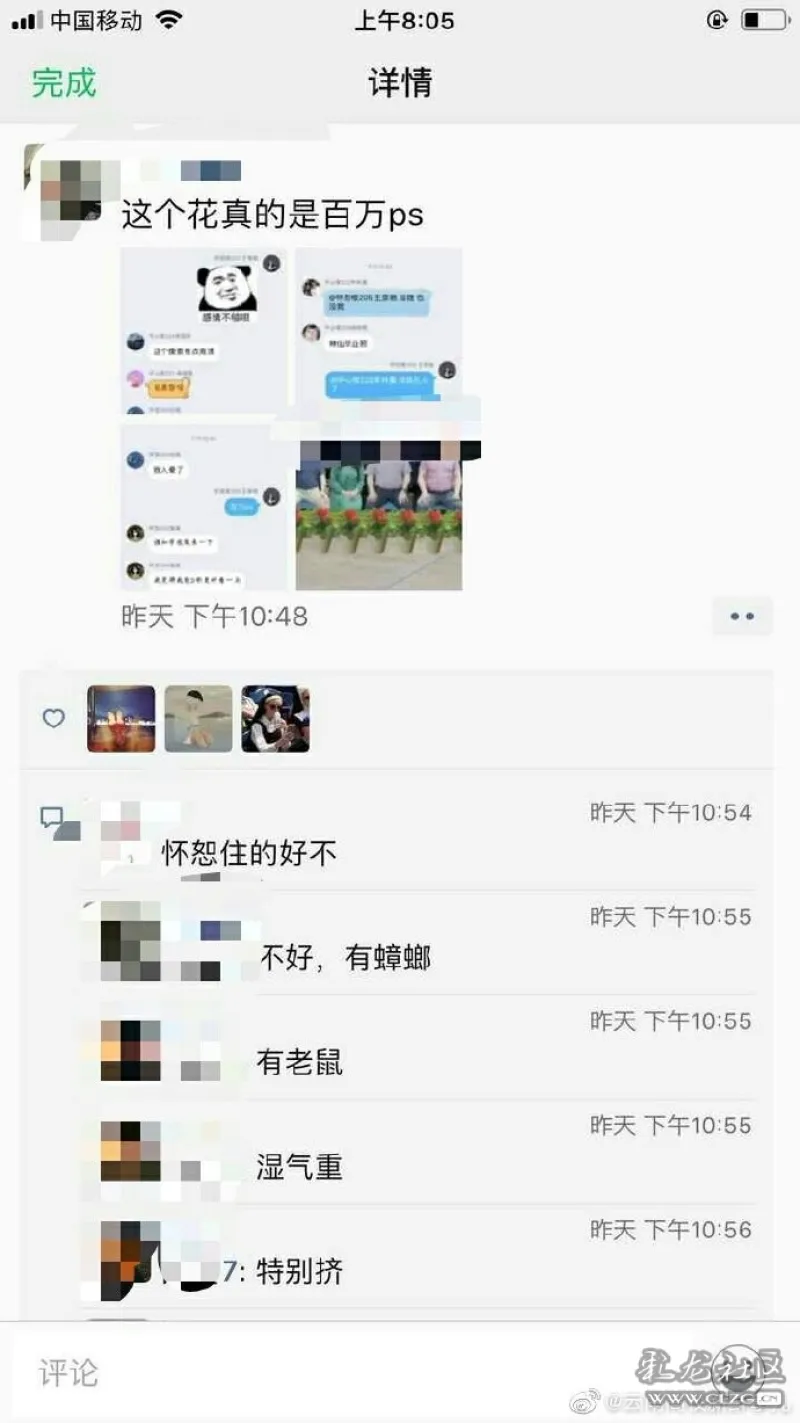Viewport: 800px width, 1423px height.
Task: View the first liker's sunset avatar
Action: 121,718
